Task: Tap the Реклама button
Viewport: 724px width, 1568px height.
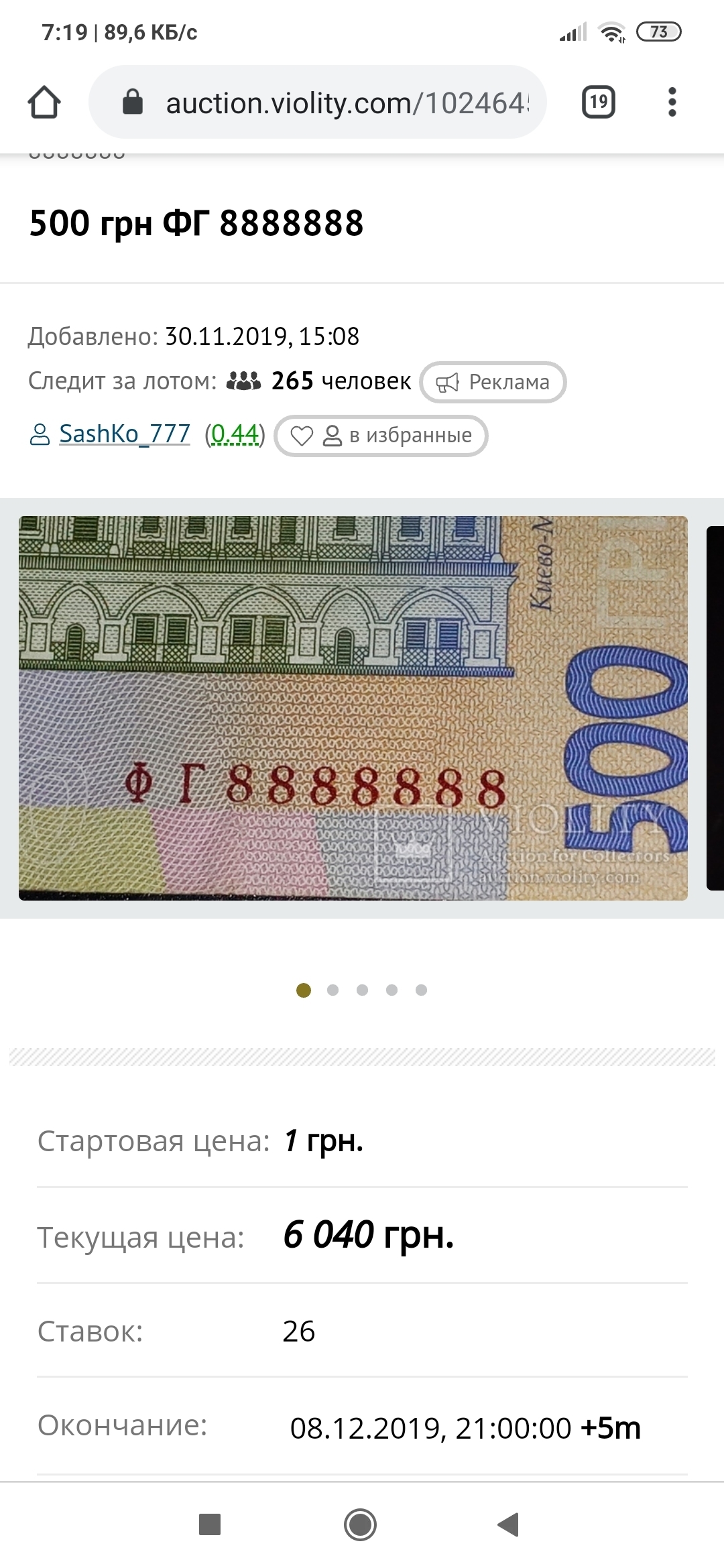Action: (x=493, y=383)
